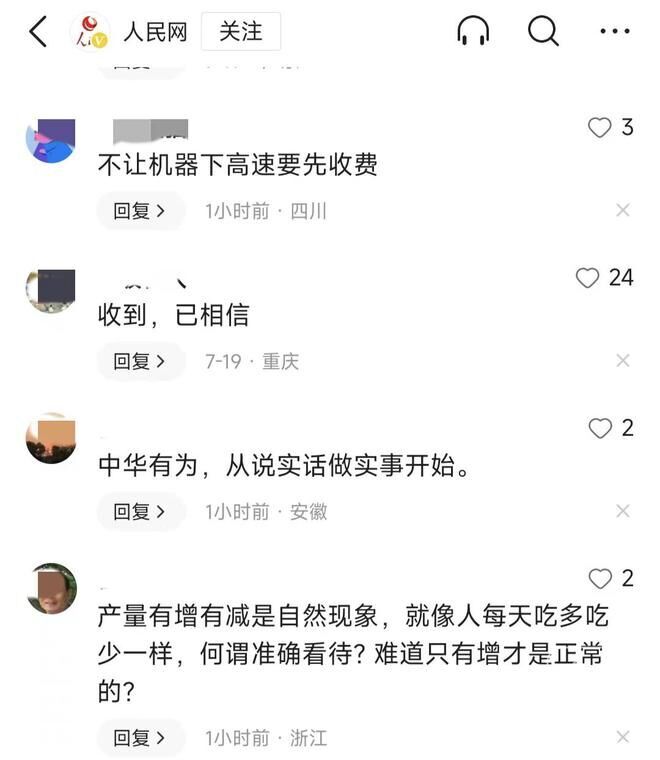
Task: Follow 人民网 with the 关注 button
Action: [240, 32]
